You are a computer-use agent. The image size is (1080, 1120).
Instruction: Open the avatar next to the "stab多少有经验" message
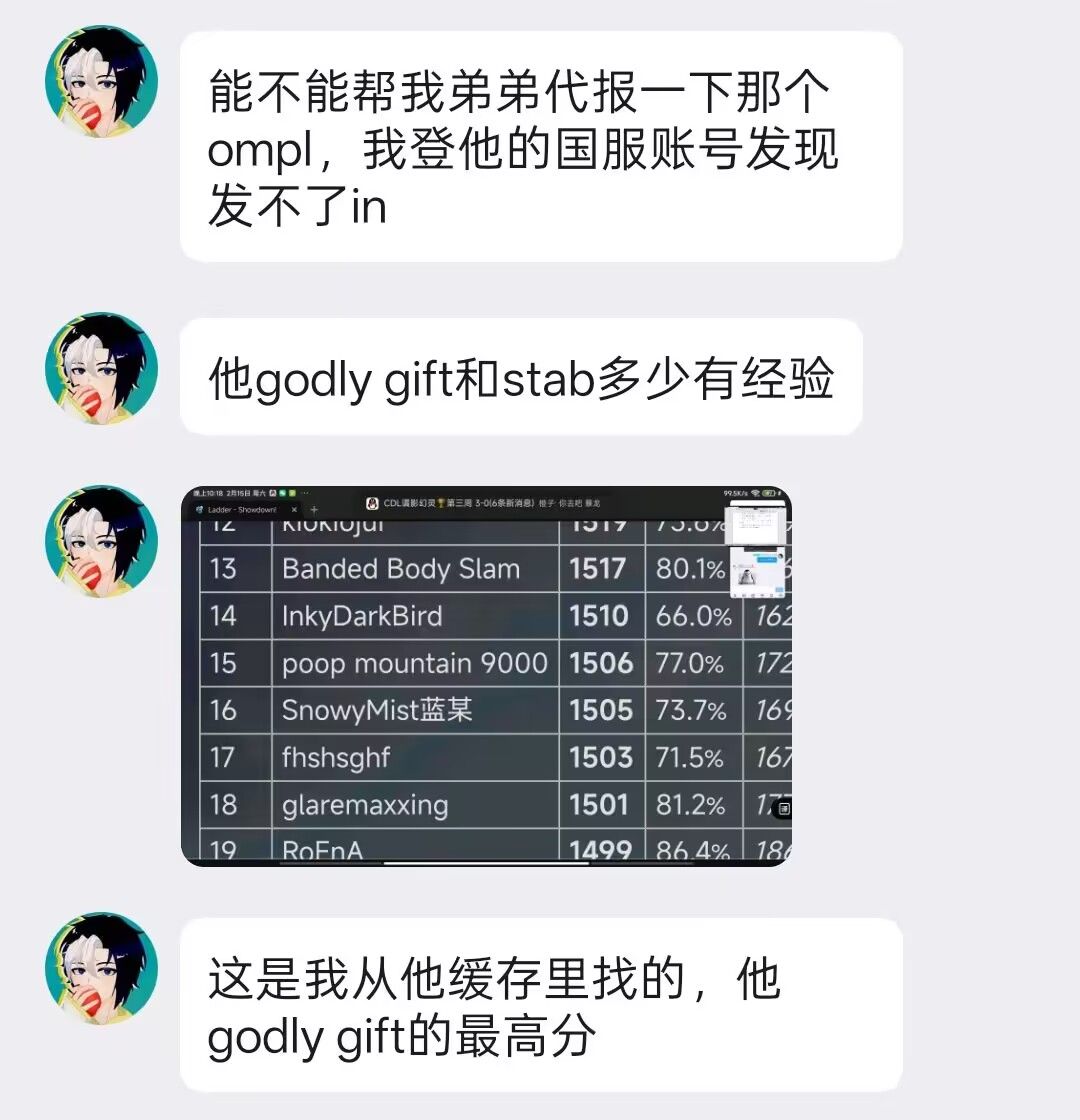(x=102, y=368)
